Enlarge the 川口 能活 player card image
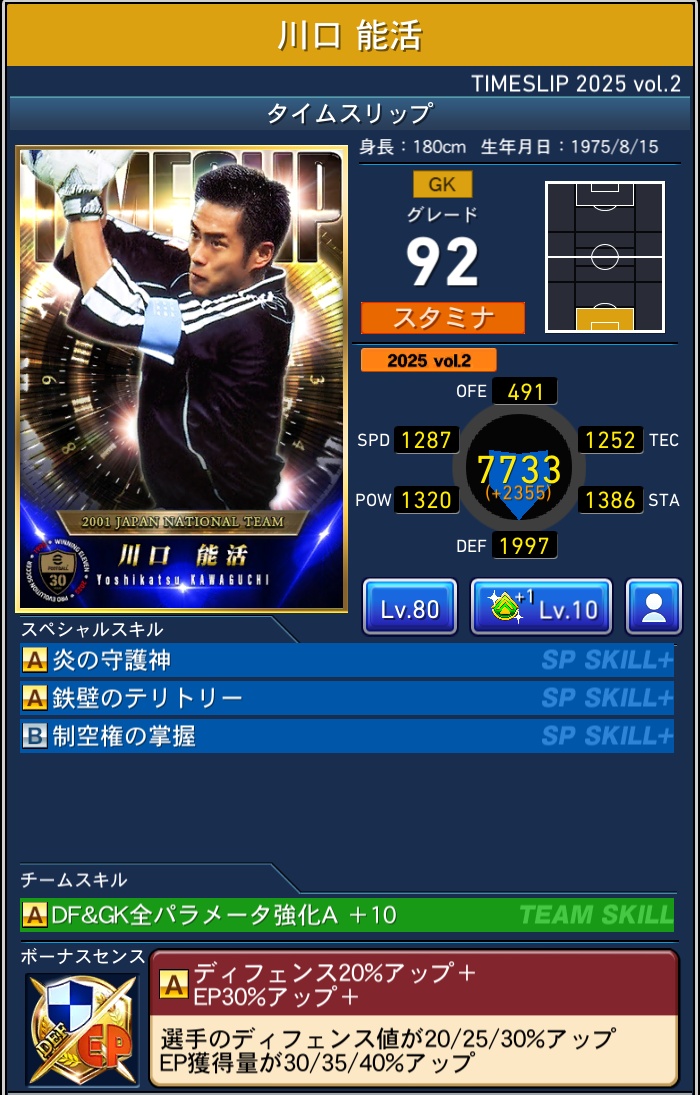Viewport: 700px width, 1095px height. coord(182,378)
